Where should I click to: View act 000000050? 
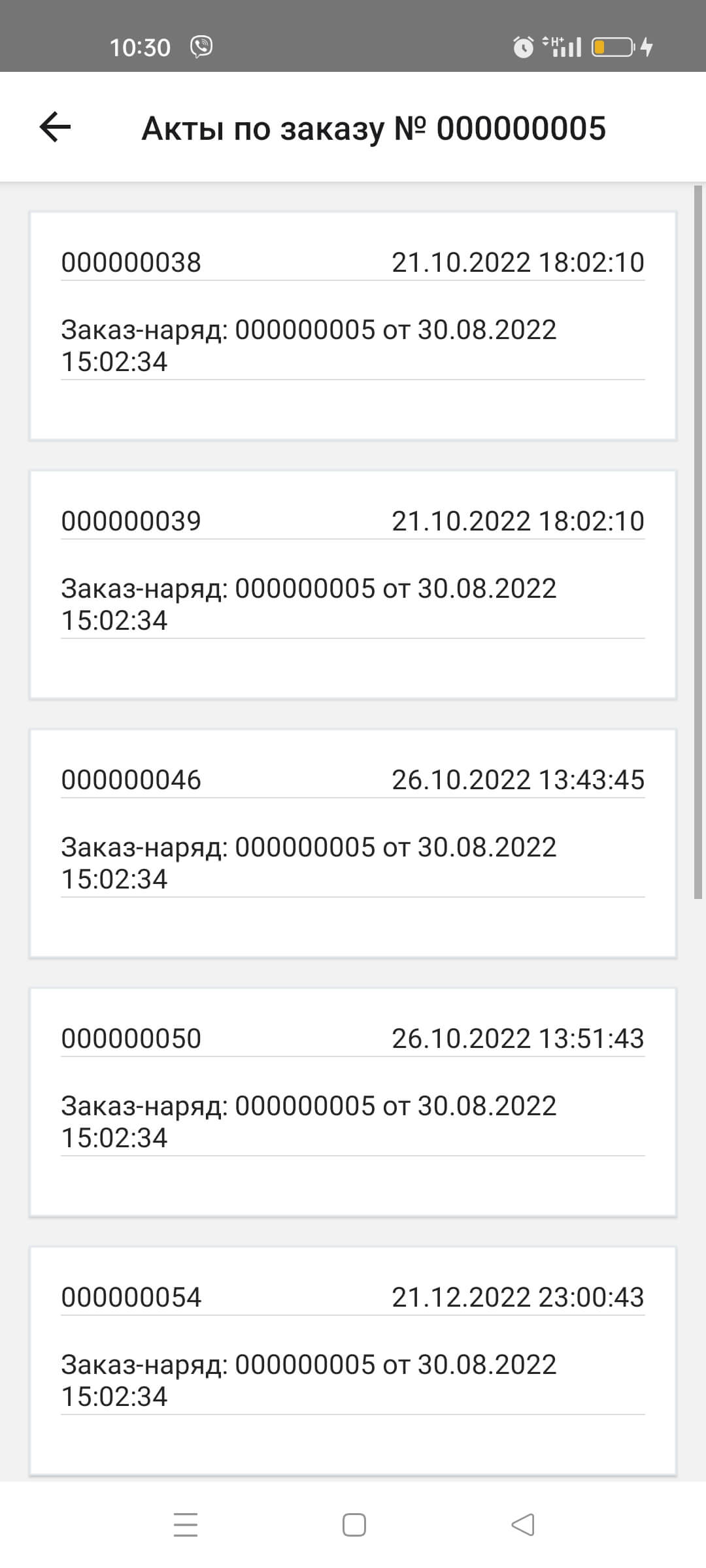pos(352,1102)
